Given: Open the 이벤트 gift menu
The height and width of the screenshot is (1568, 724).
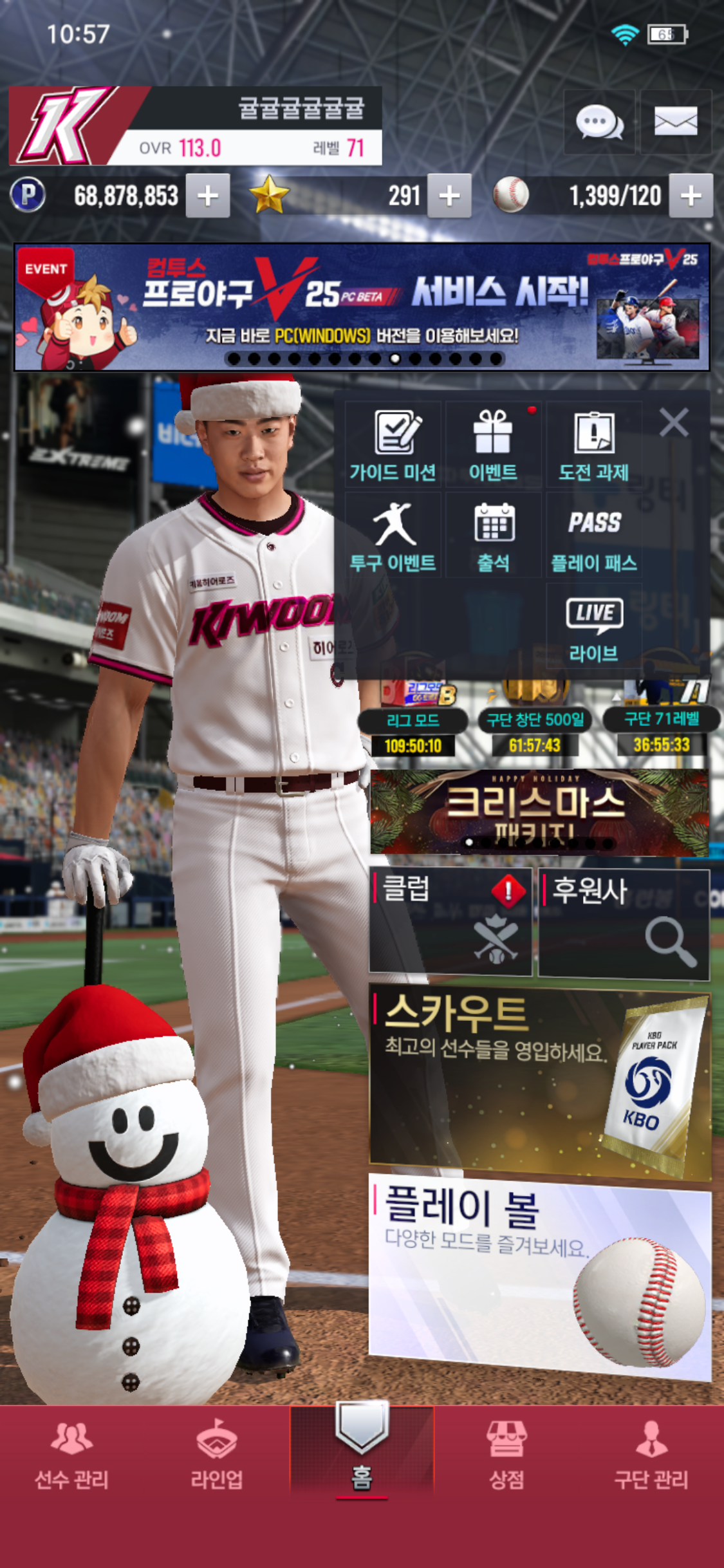Looking at the screenshot, I should (x=493, y=445).
